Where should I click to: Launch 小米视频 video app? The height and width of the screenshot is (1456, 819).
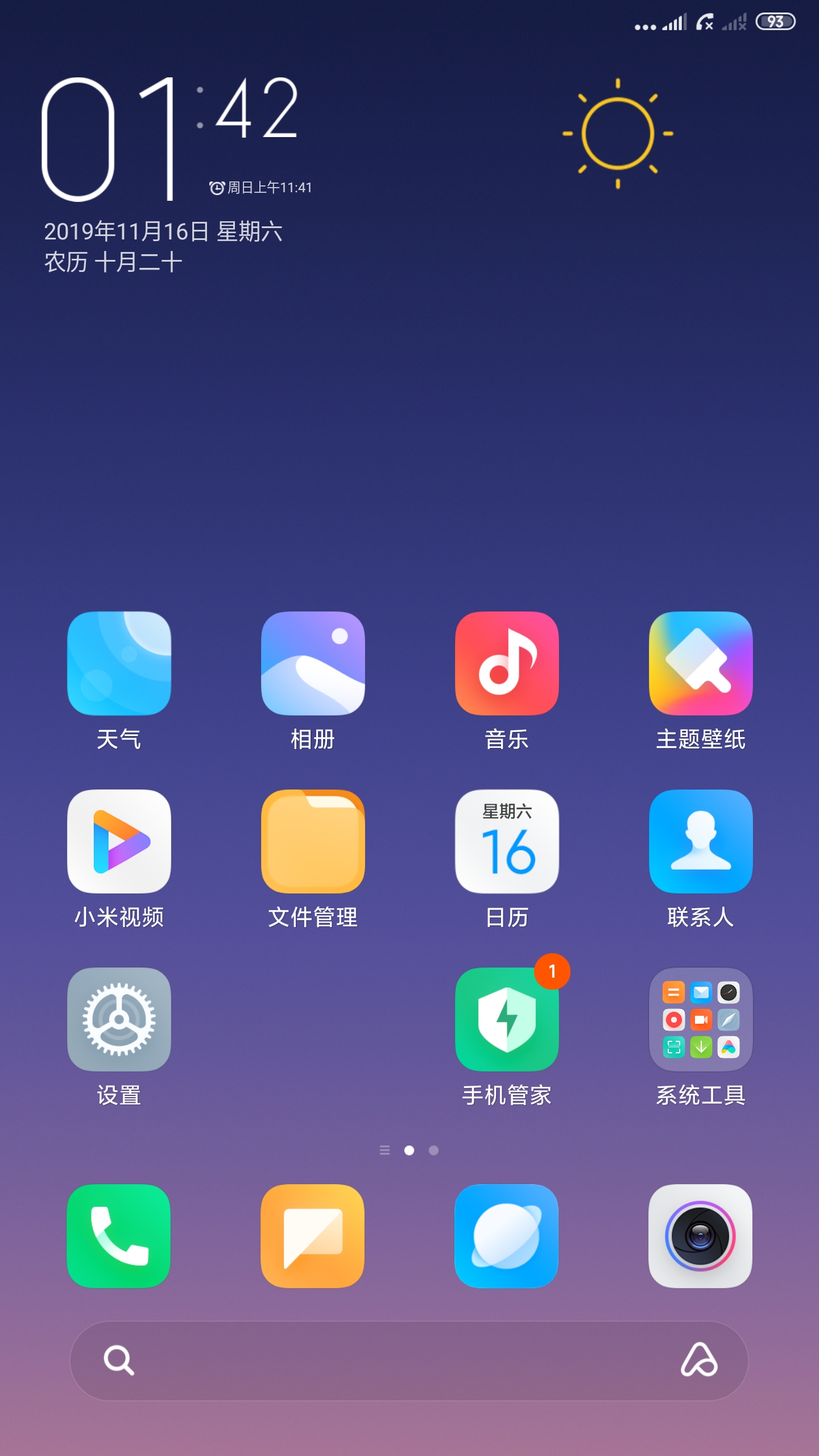tap(119, 841)
